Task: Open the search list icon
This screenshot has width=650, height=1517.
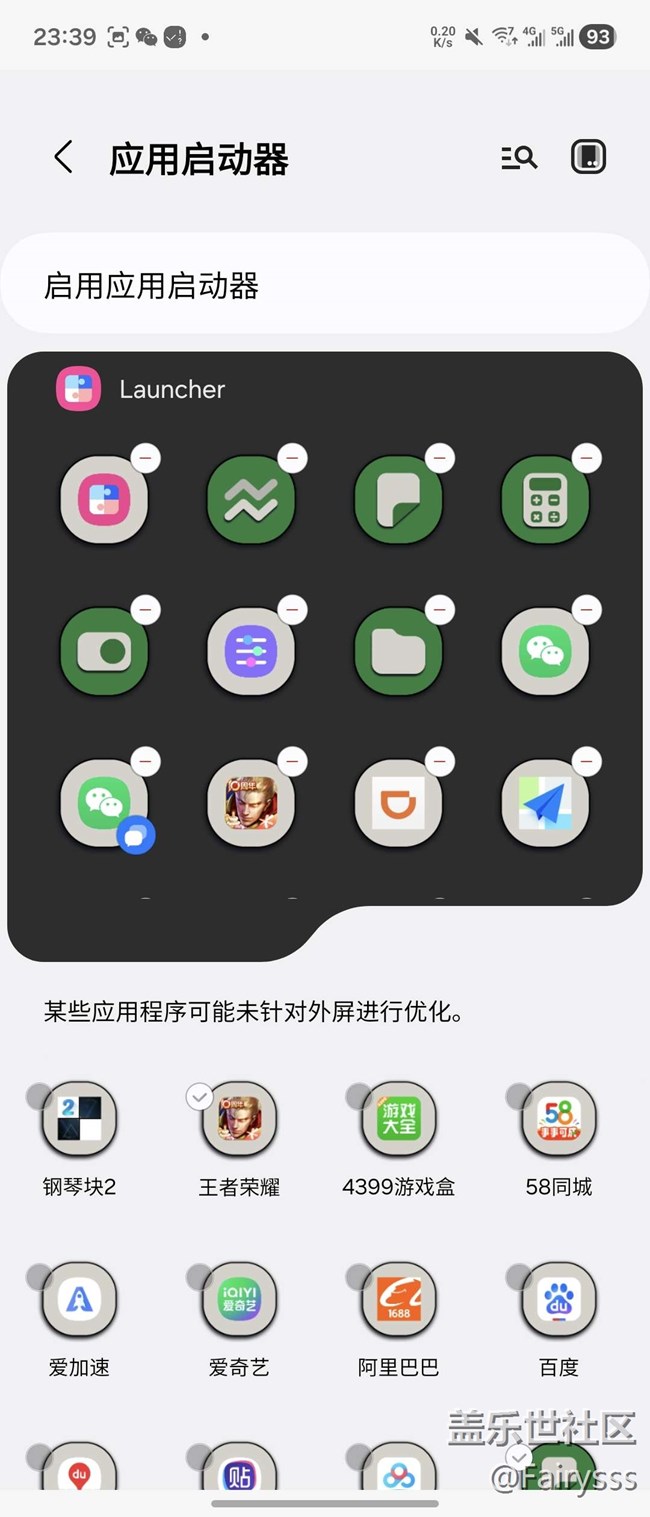Action: [x=519, y=158]
